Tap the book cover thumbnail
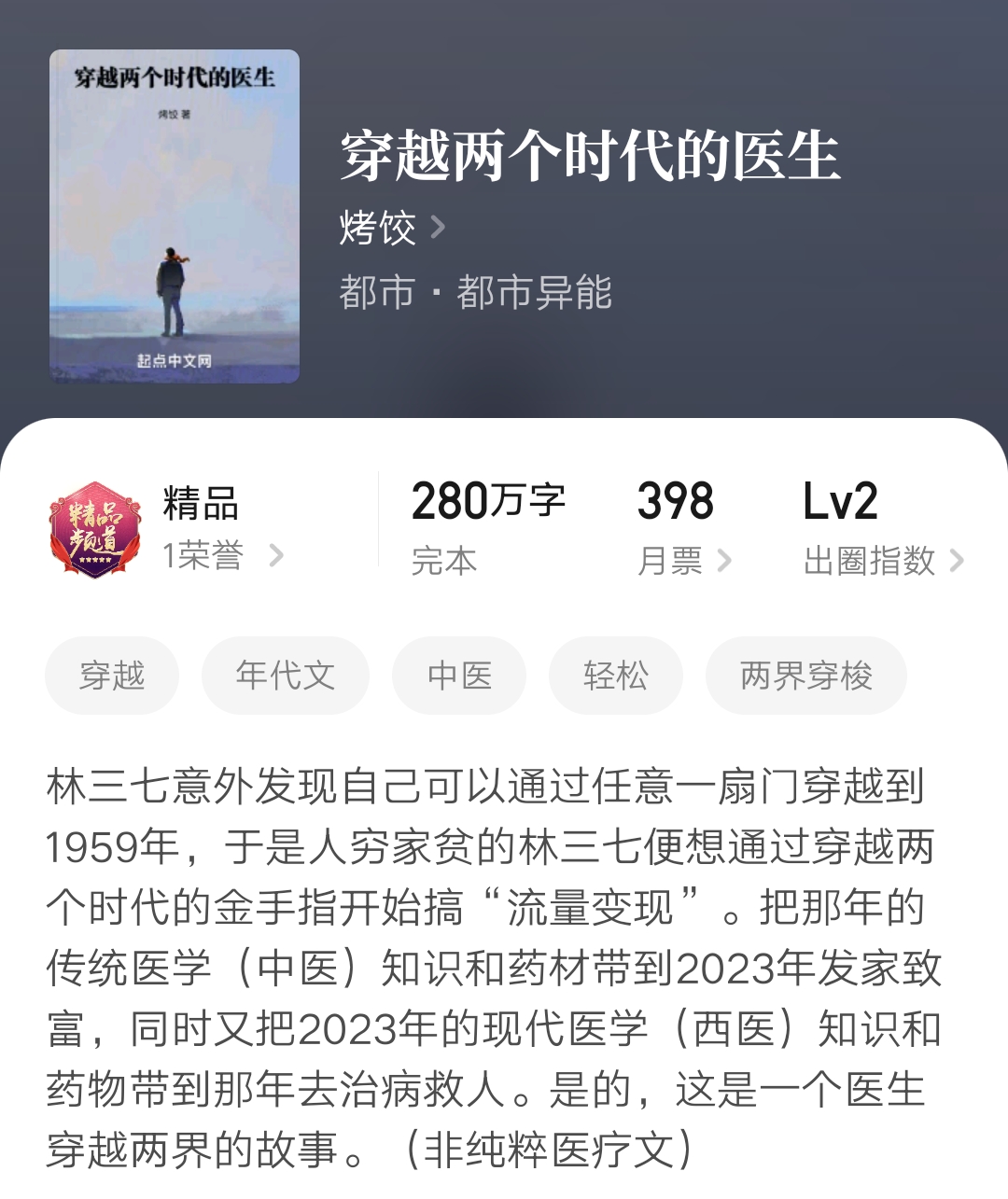The image size is (1008, 1199). (x=173, y=215)
